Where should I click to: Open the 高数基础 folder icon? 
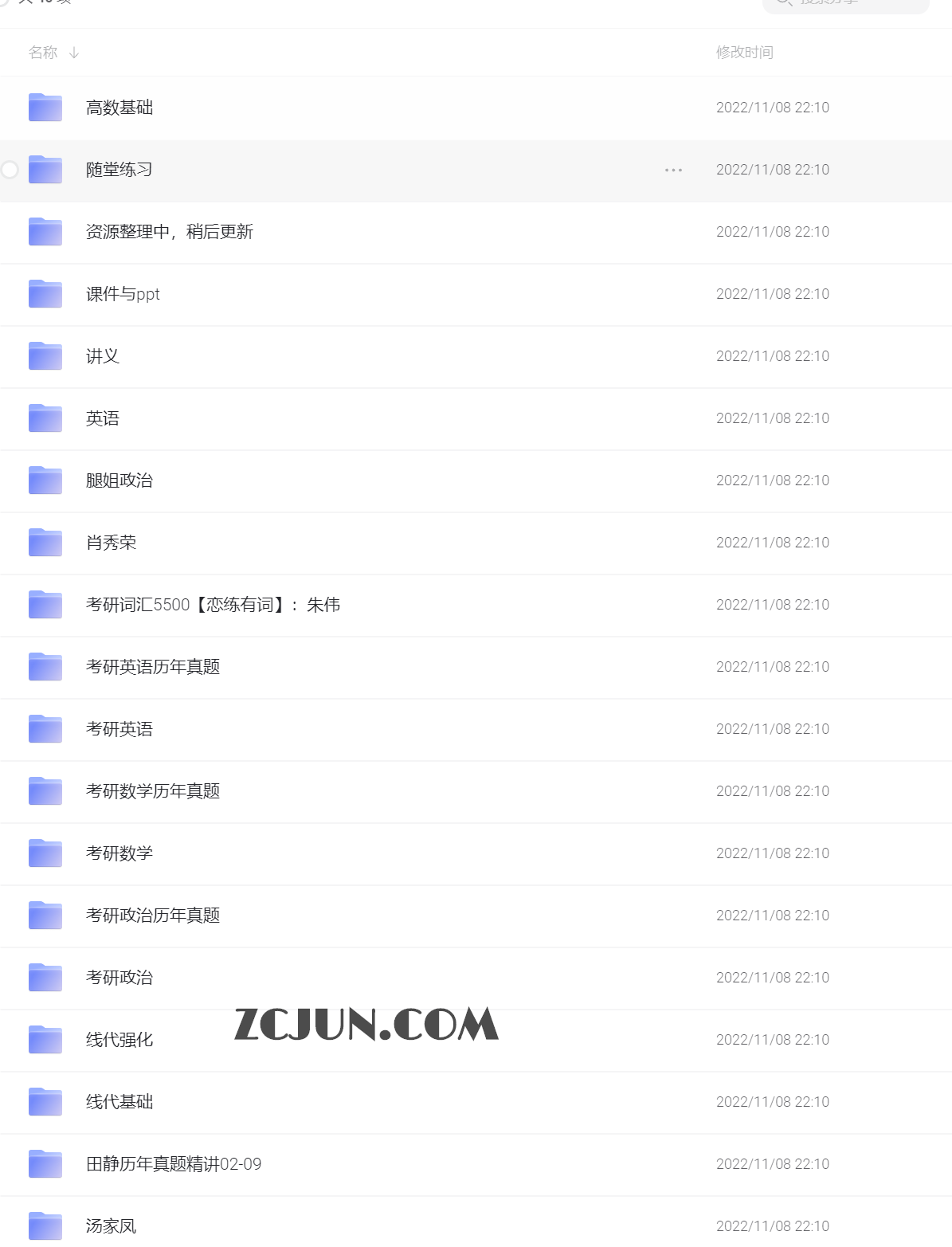[45, 108]
